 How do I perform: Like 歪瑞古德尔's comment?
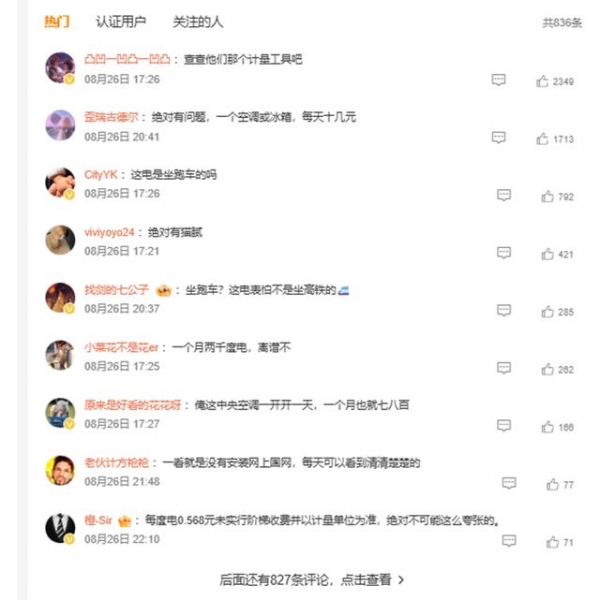[543, 139]
